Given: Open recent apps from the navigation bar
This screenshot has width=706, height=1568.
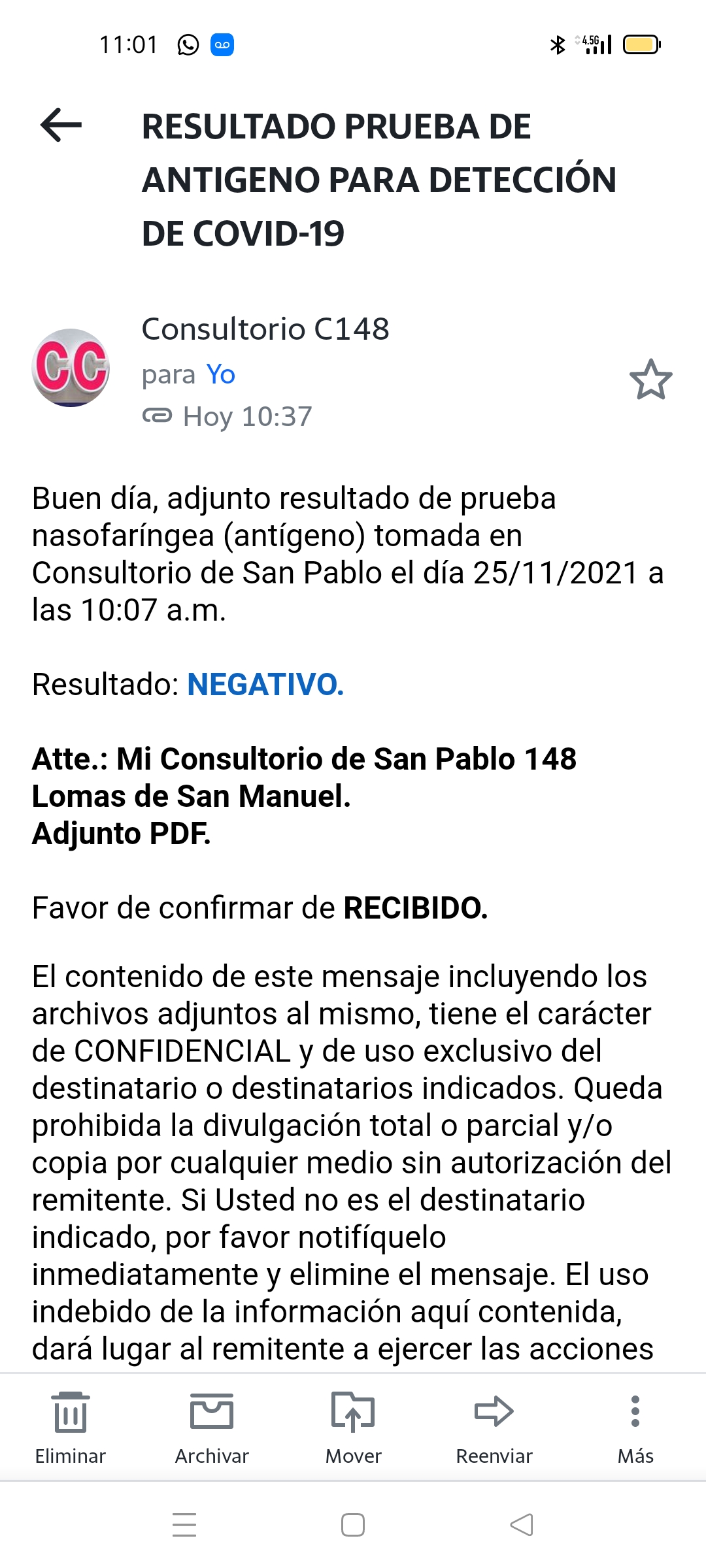Looking at the screenshot, I should [x=184, y=1525].
